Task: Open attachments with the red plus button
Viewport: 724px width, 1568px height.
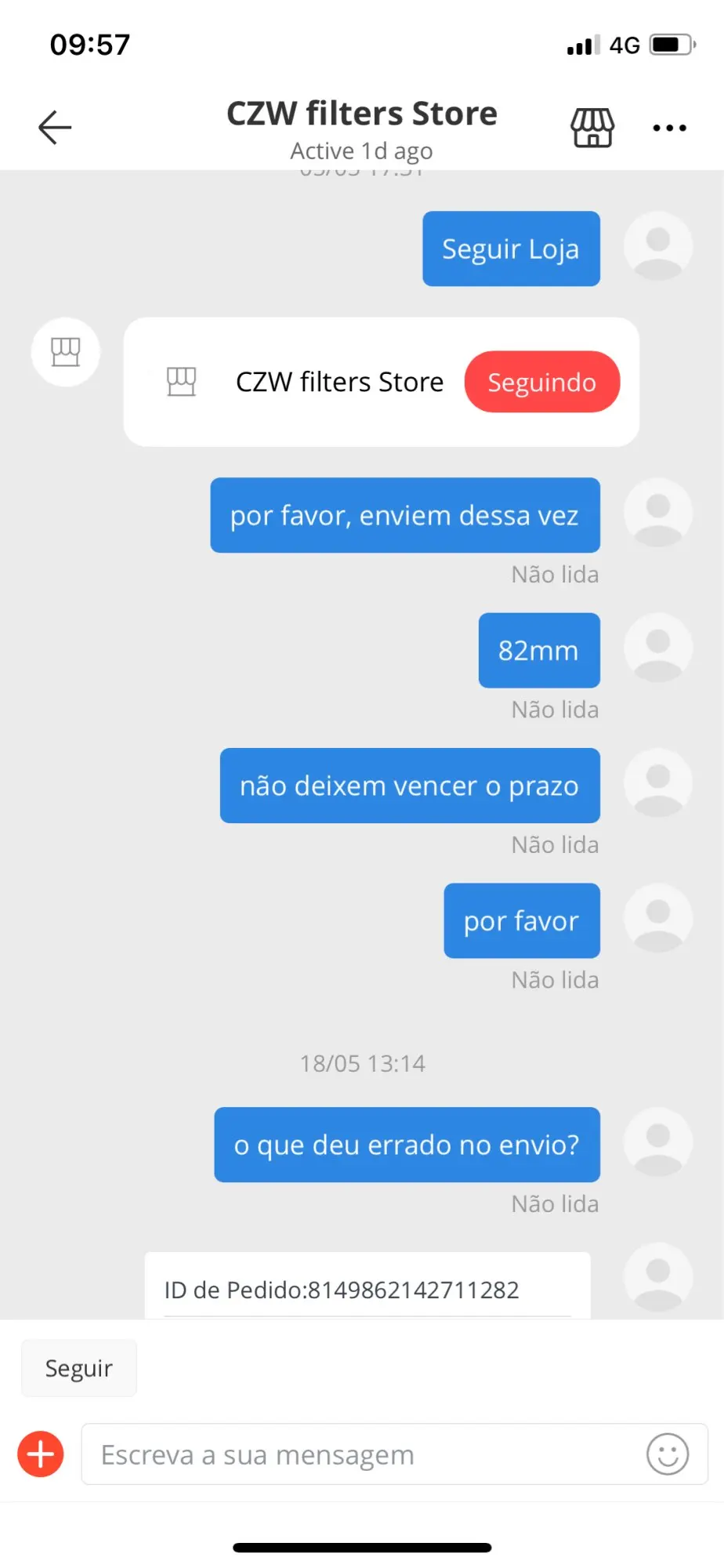Action: tap(41, 1454)
